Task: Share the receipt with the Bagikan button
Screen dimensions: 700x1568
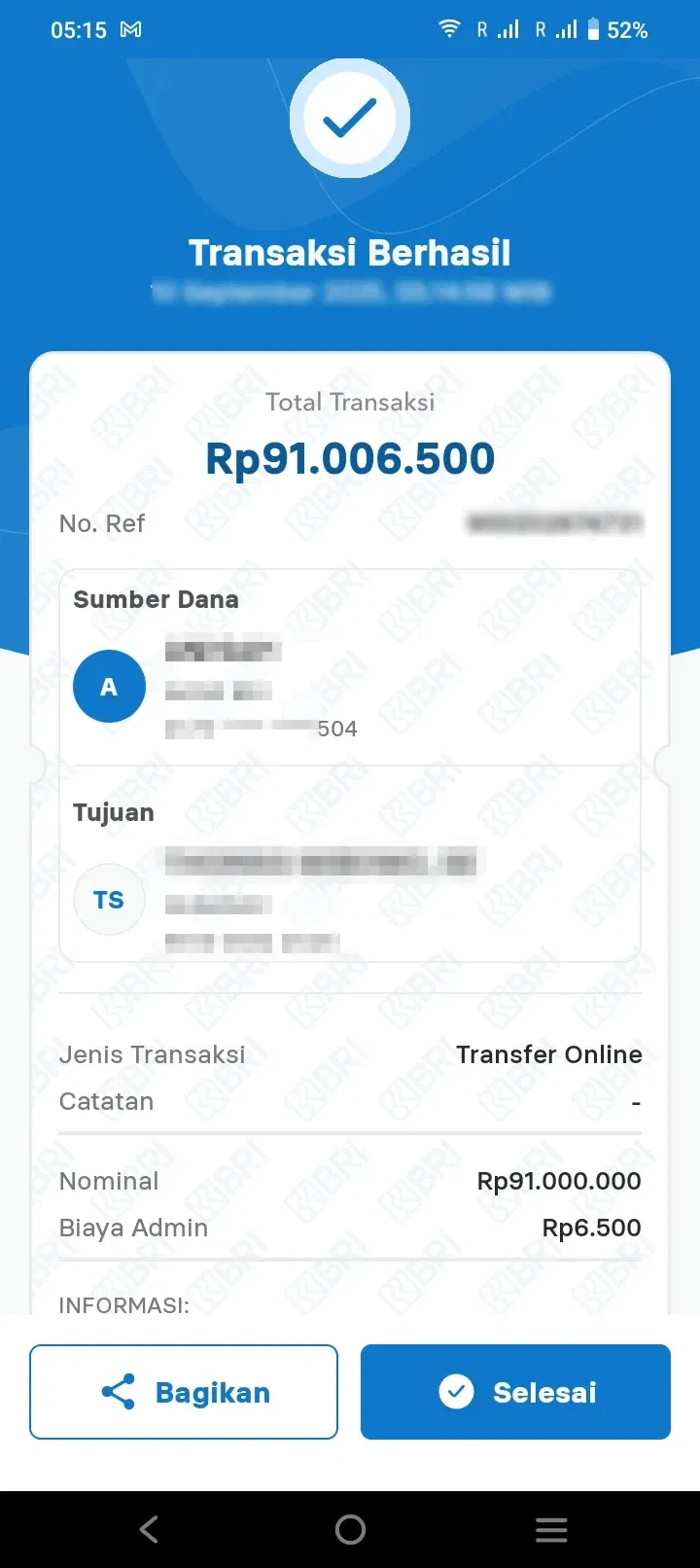Action: point(184,1392)
